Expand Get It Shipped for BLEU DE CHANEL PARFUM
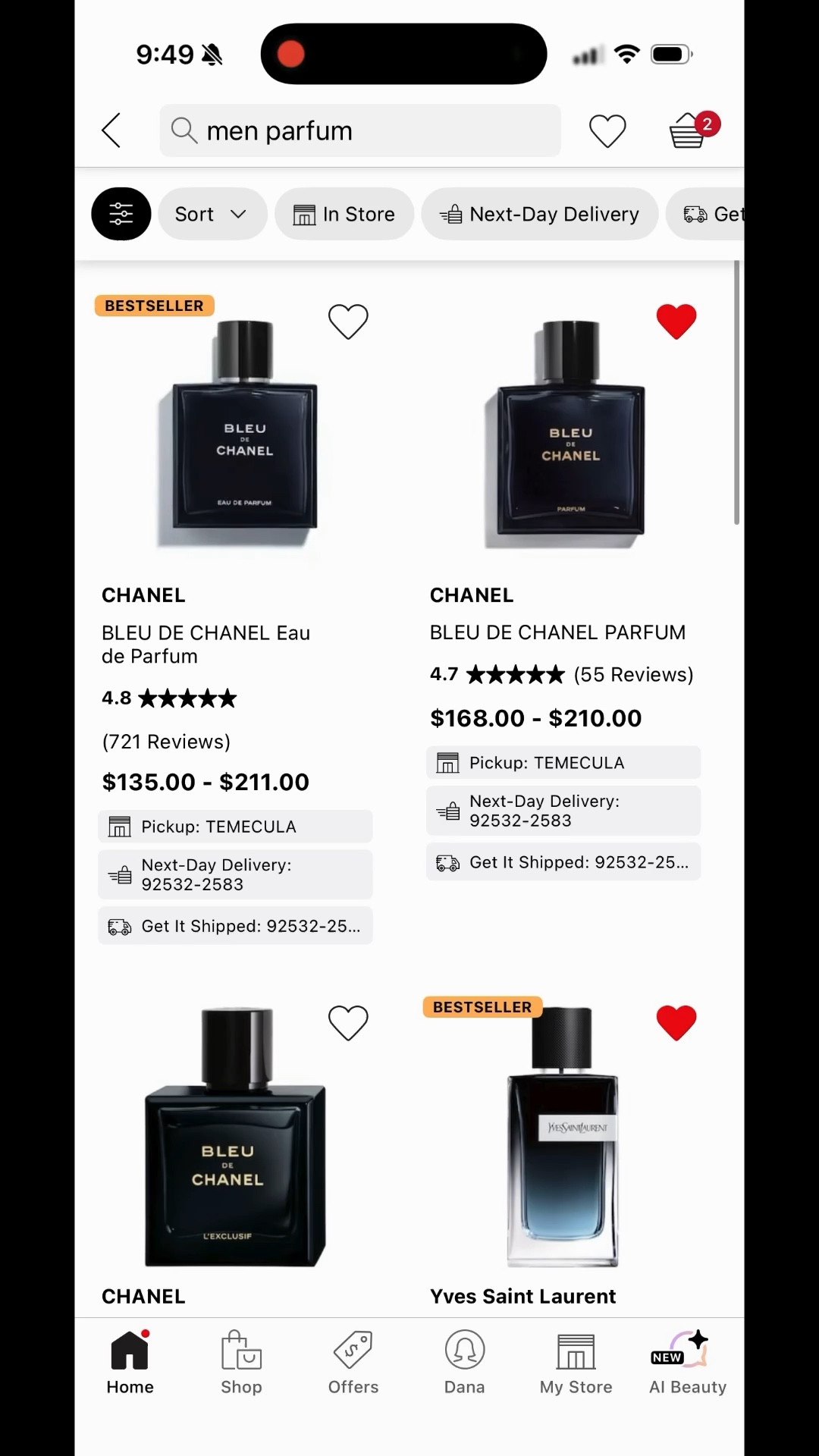Image resolution: width=819 pixels, height=1456 pixels. pyautogui.click(x=563, y=862)
